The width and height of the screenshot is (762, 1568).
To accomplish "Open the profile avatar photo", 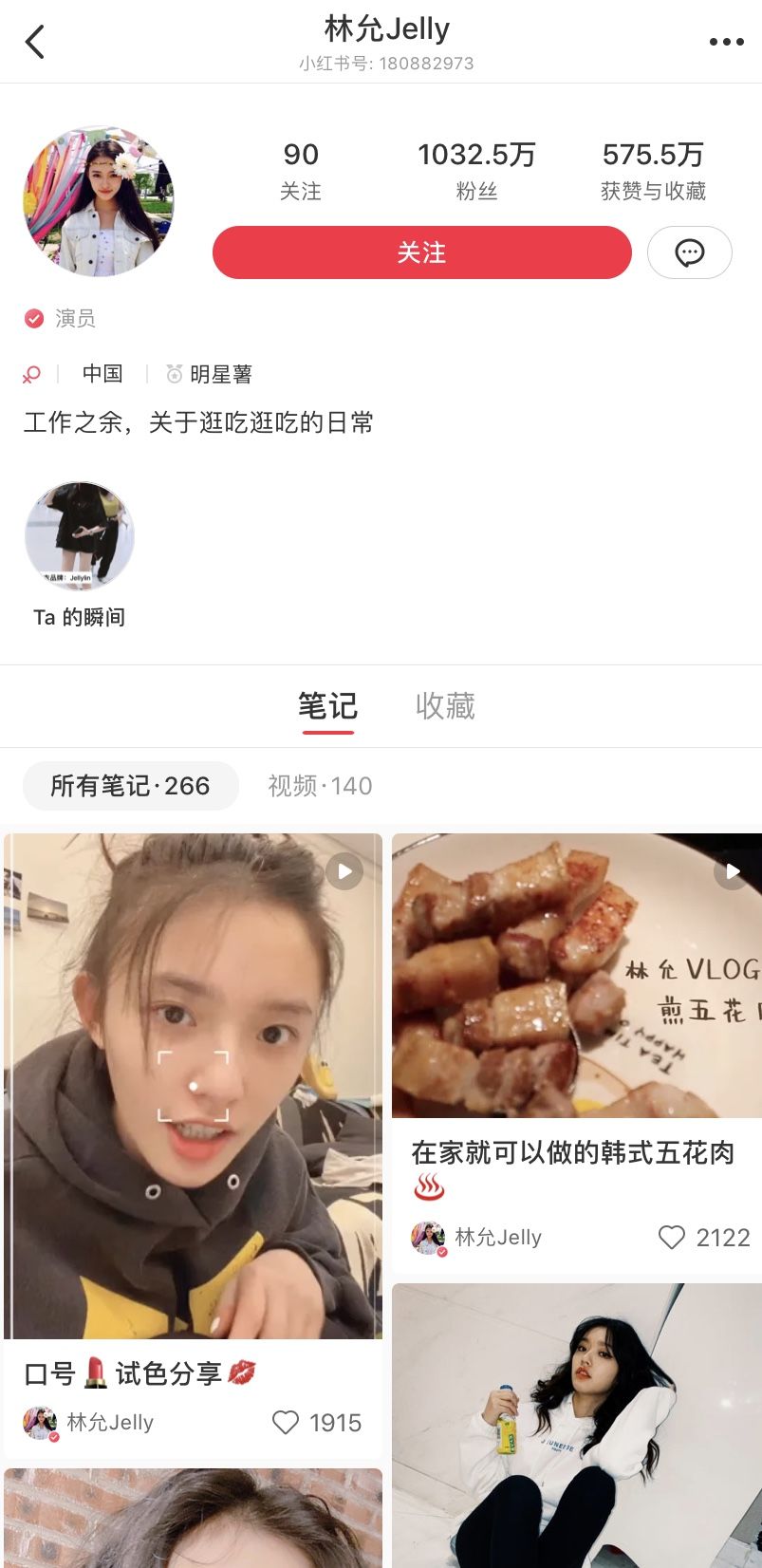I will (99, 201).
